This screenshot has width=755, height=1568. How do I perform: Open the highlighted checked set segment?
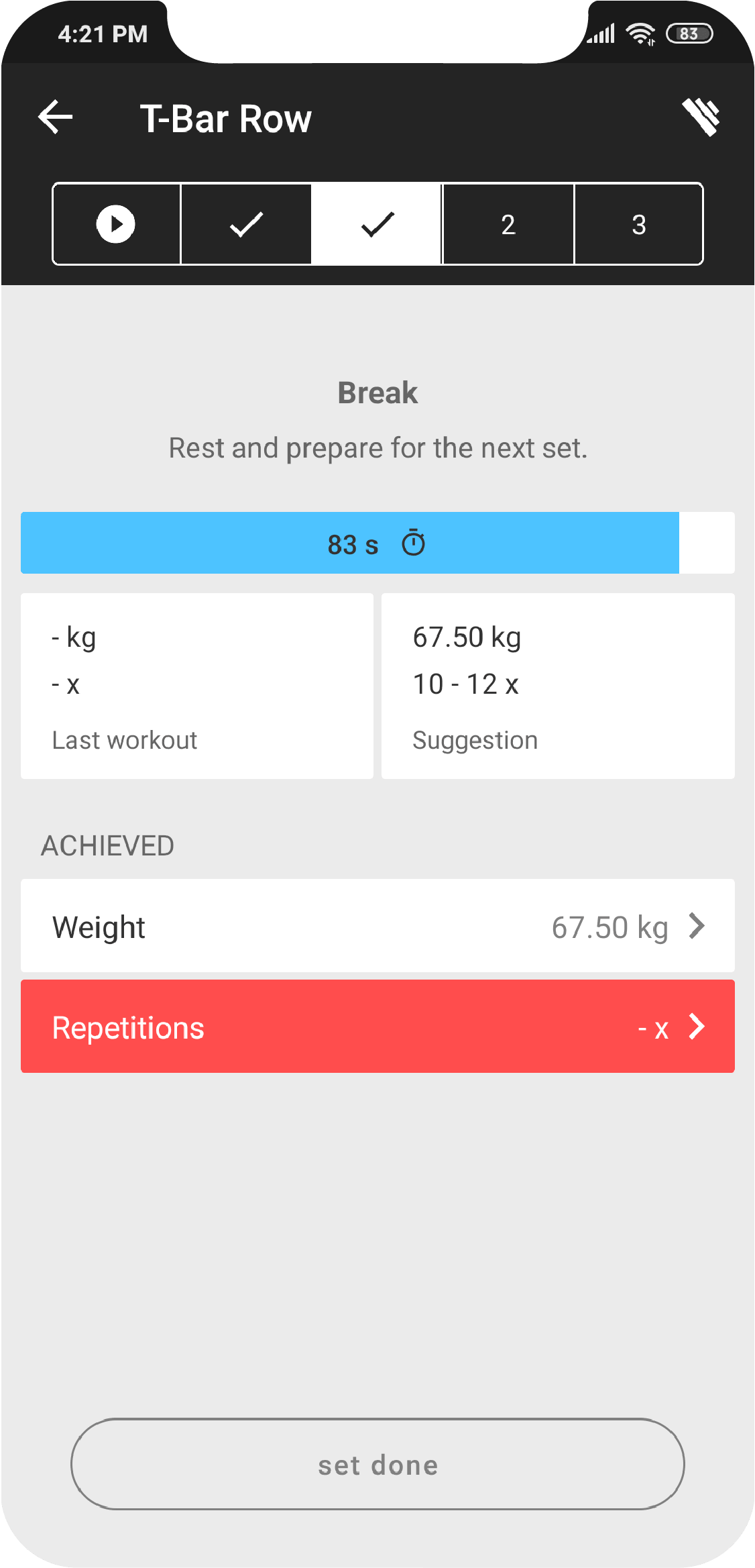click(x=376, y=224)
